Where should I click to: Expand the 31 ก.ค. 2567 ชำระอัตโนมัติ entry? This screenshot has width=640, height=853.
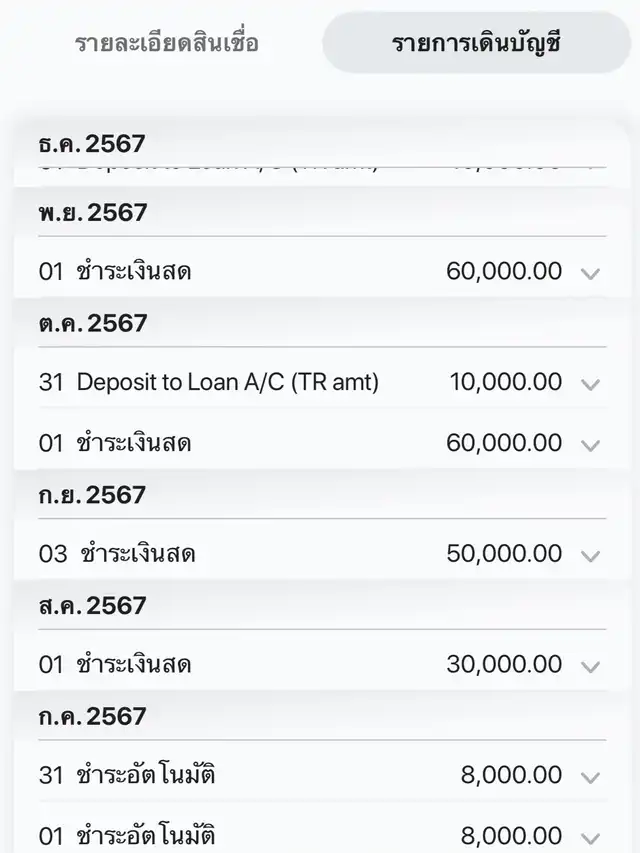pos(590,776)
